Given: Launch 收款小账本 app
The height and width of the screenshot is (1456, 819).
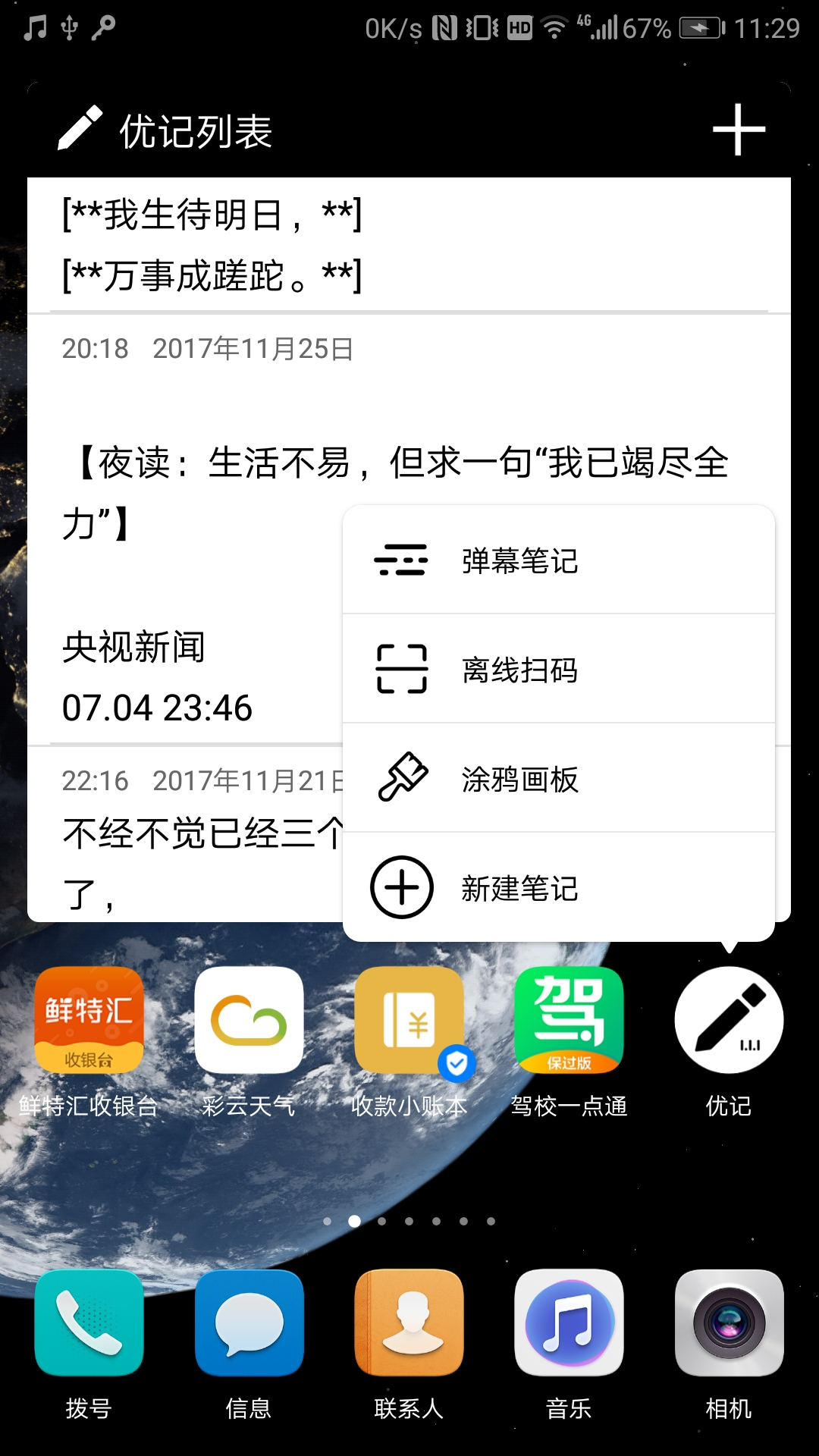Looking at the screenshot, I should pos(409,1020).
